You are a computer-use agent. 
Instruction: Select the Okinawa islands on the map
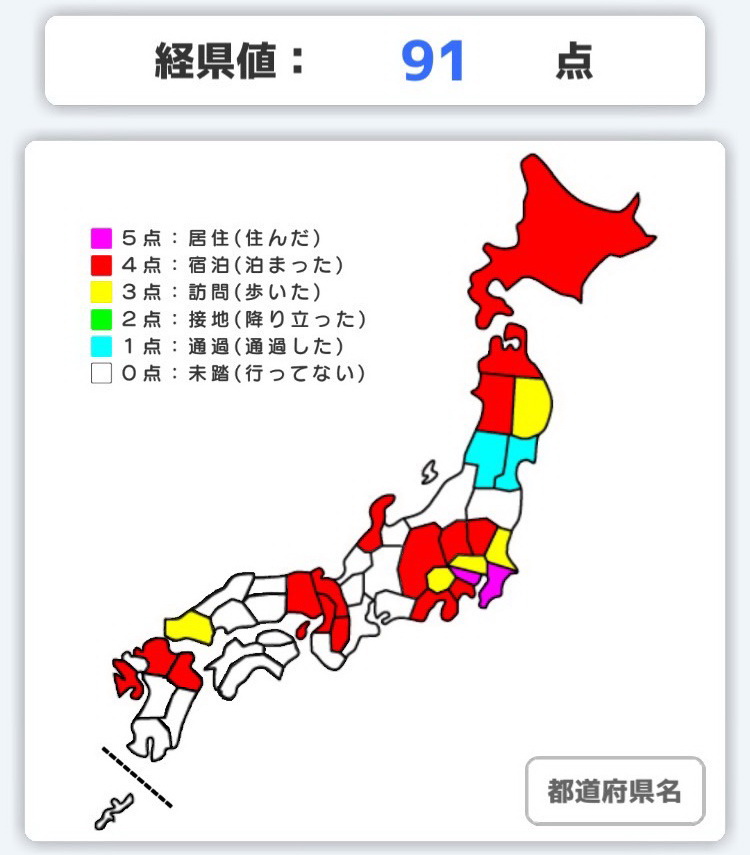(x=115, y=810)
